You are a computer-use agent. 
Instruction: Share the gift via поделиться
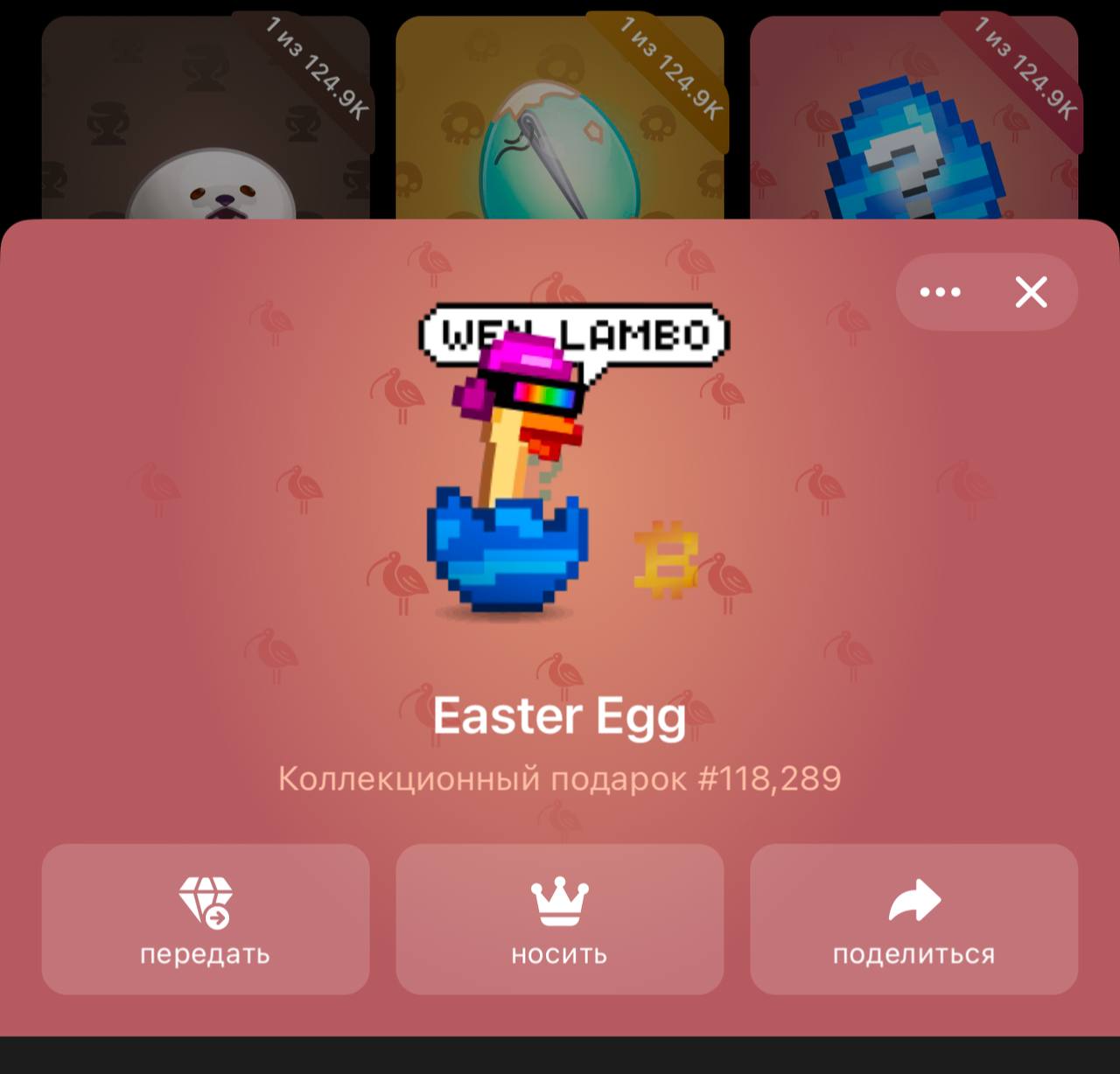tap(914, 919)
